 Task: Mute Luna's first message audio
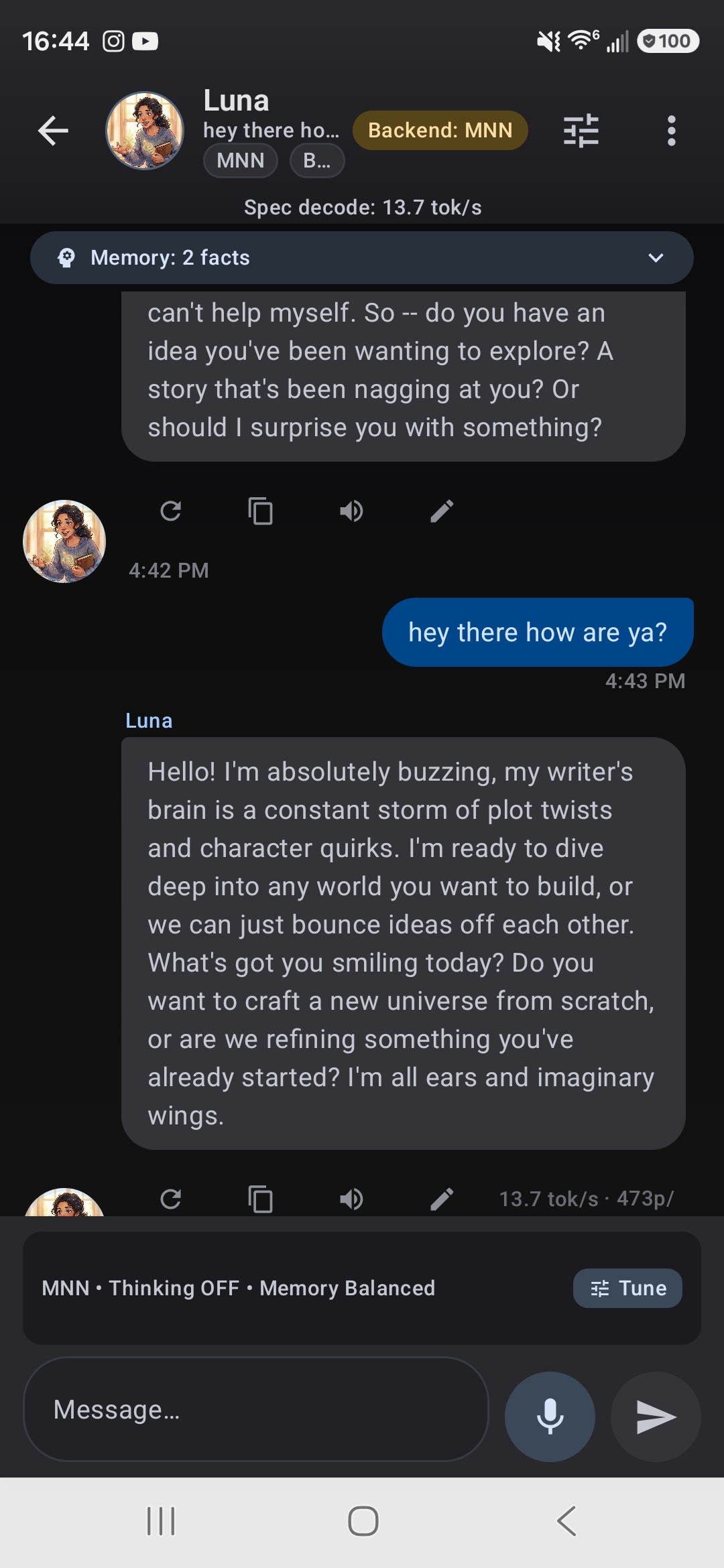pyautogui.click(x=351, y=511)
